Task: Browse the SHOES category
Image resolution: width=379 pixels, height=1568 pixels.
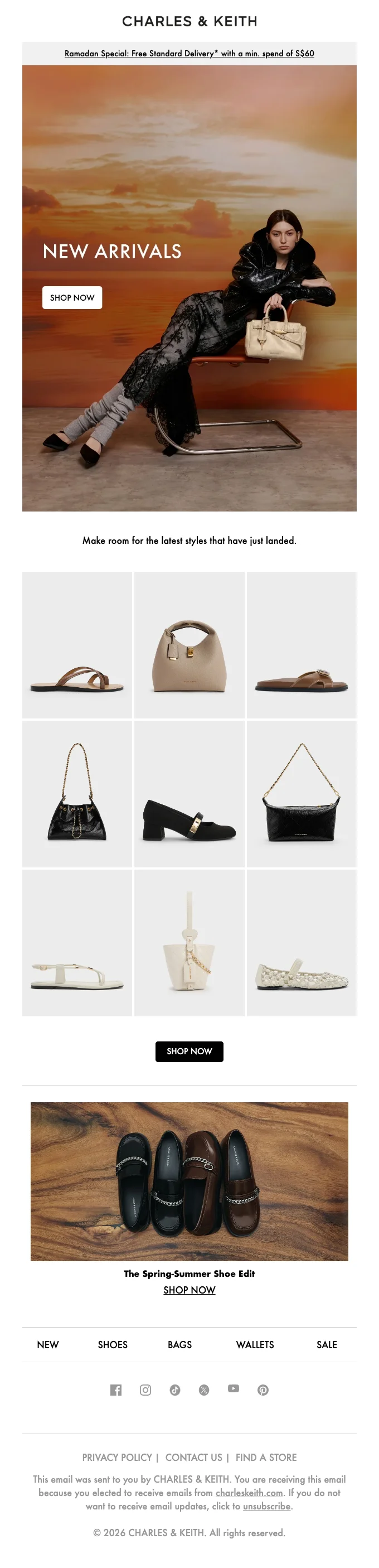Action: click(113, 1345)
